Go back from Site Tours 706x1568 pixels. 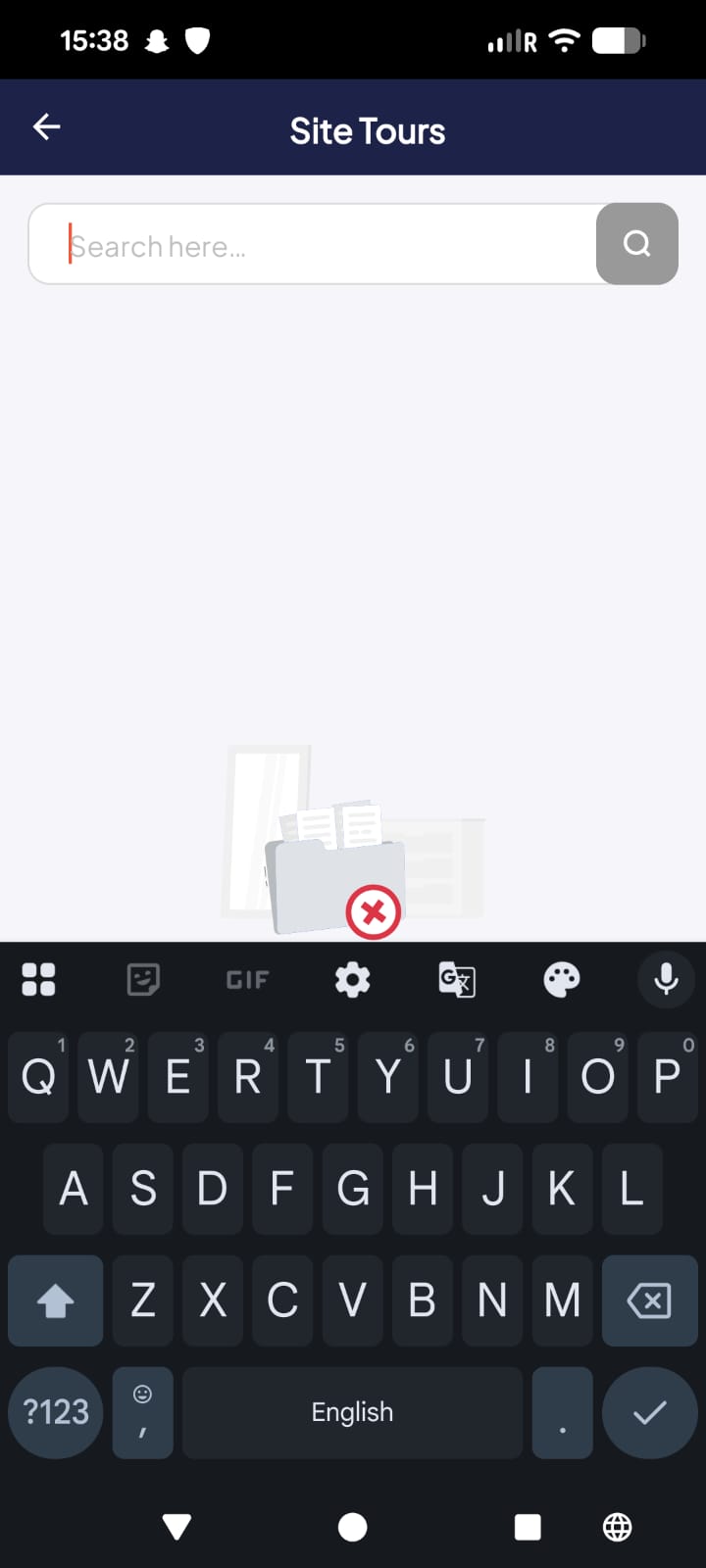(46, 126)
